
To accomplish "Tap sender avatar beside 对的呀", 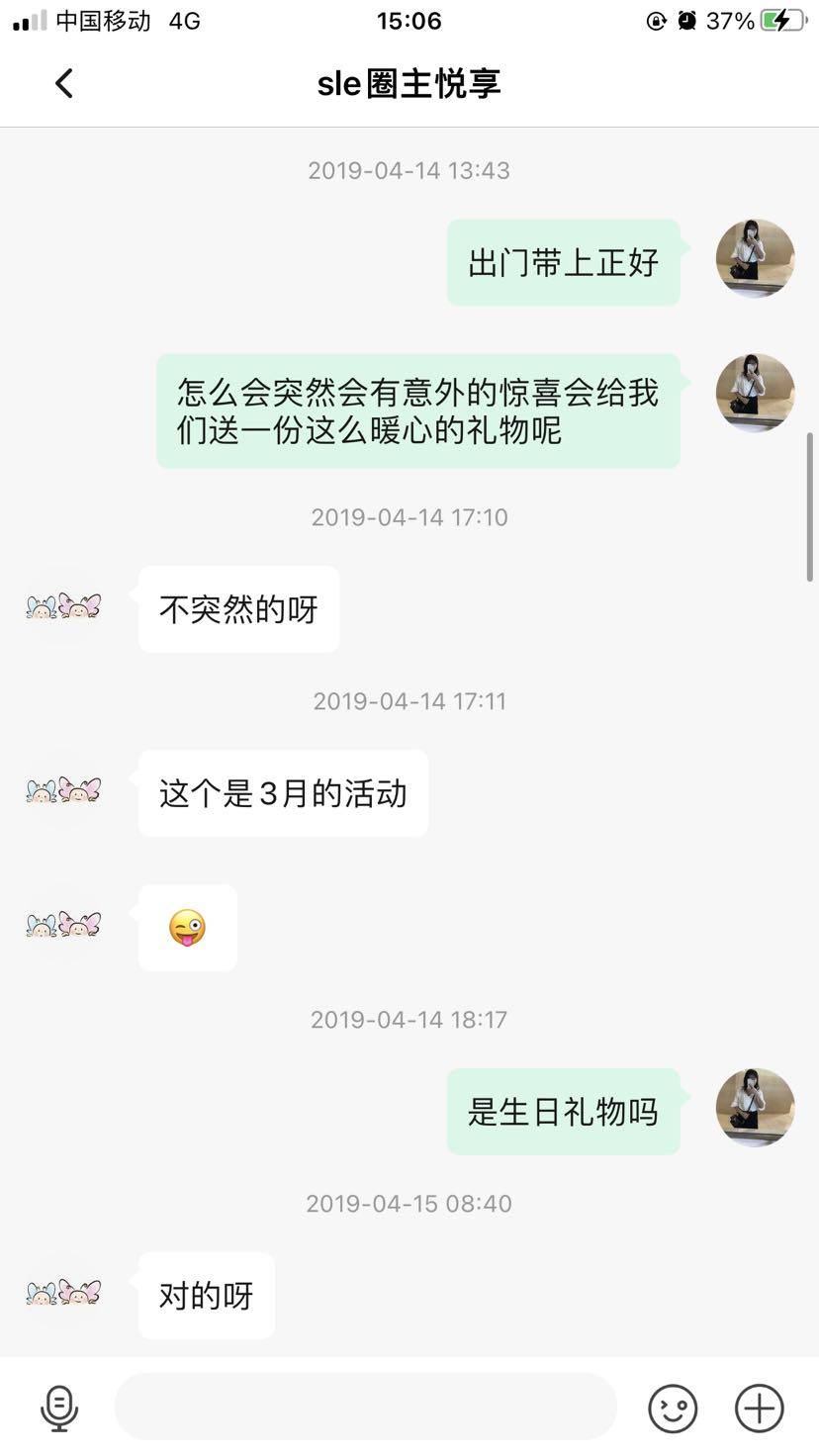I will coord(63,1292).
